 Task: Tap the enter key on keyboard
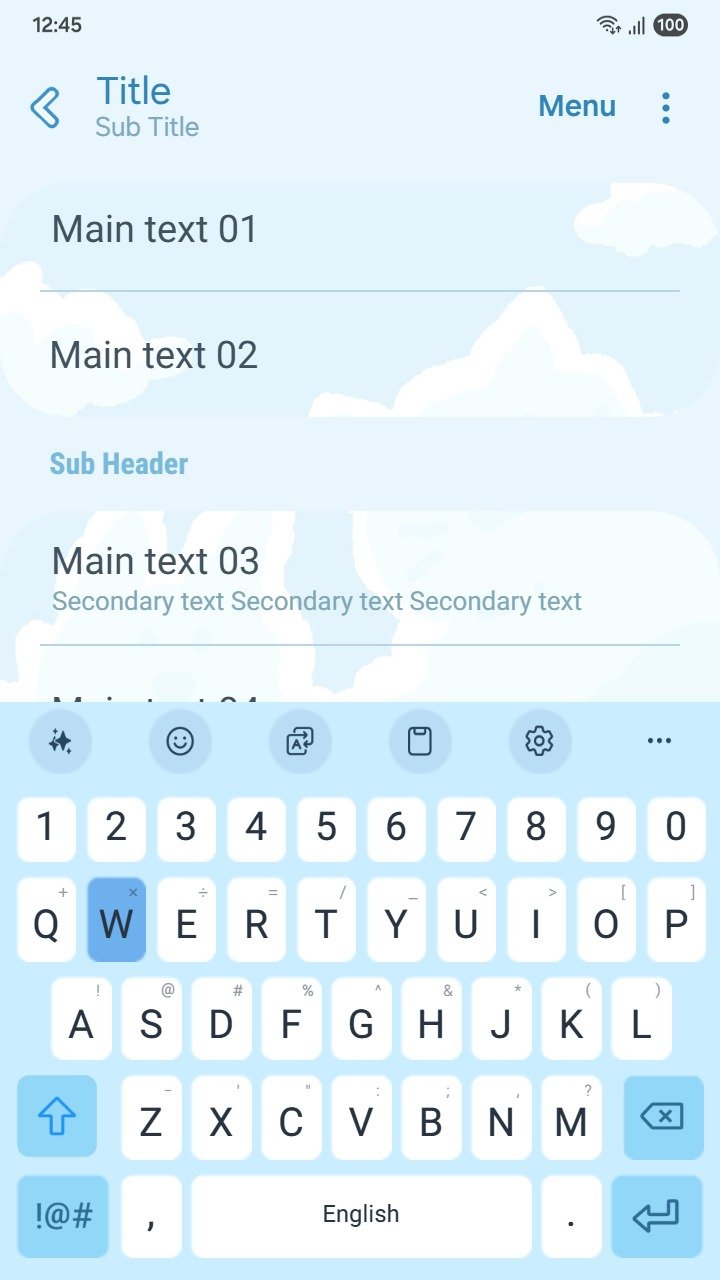coord(656,1215)
